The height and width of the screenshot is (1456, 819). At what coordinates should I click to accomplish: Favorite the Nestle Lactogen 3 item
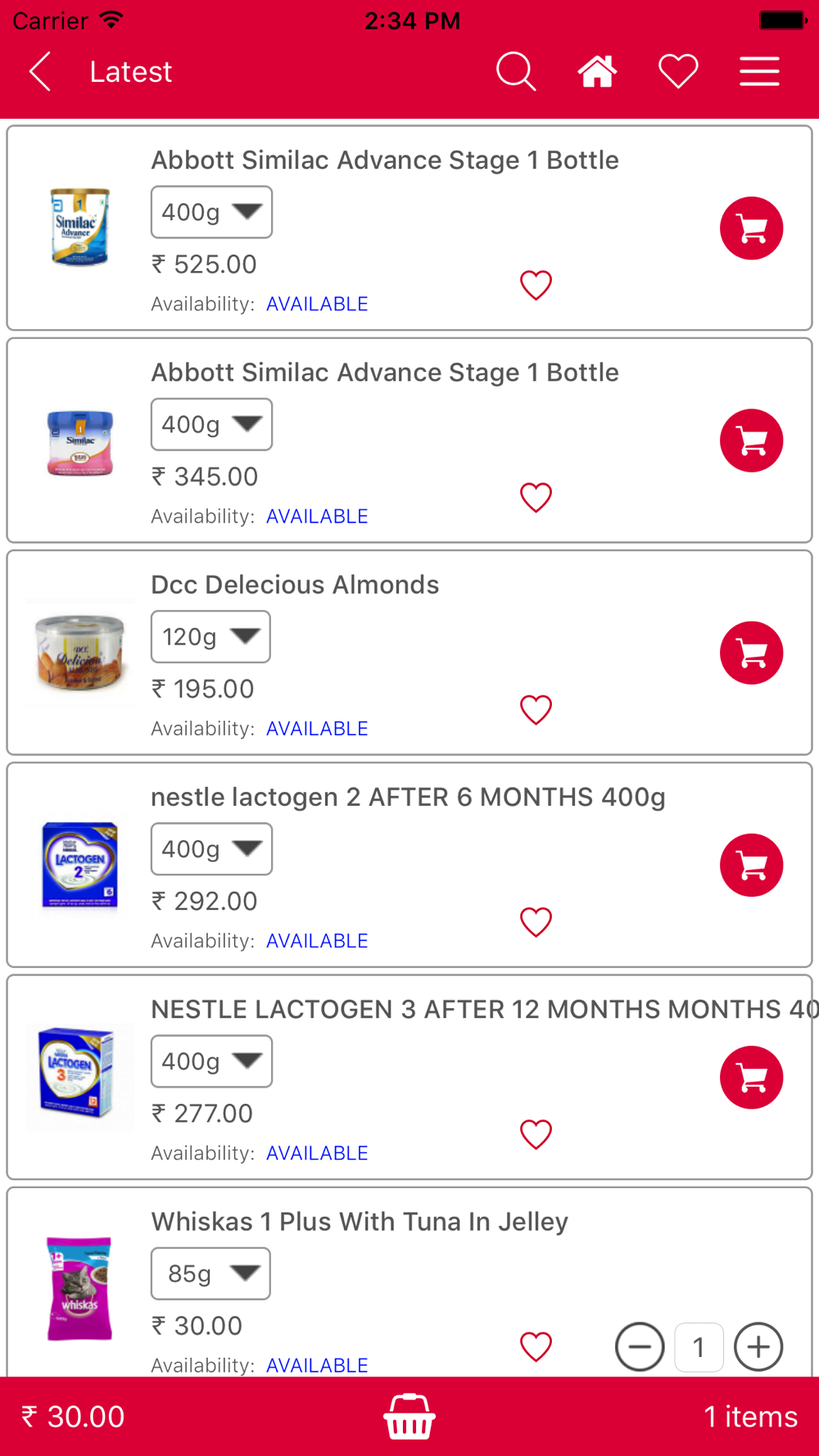pos(536,1134)
